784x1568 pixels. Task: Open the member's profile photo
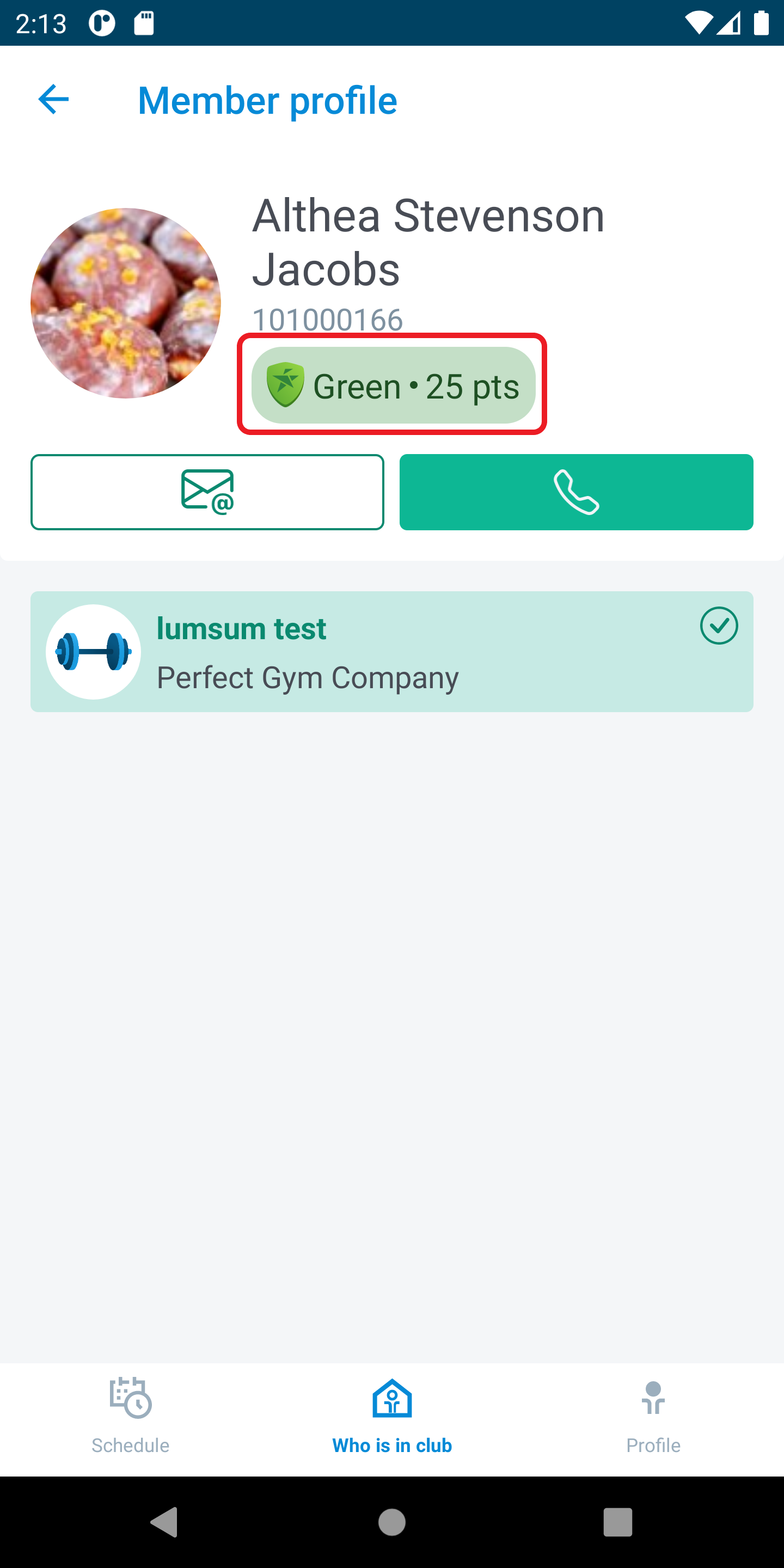(x=125, y=303)
